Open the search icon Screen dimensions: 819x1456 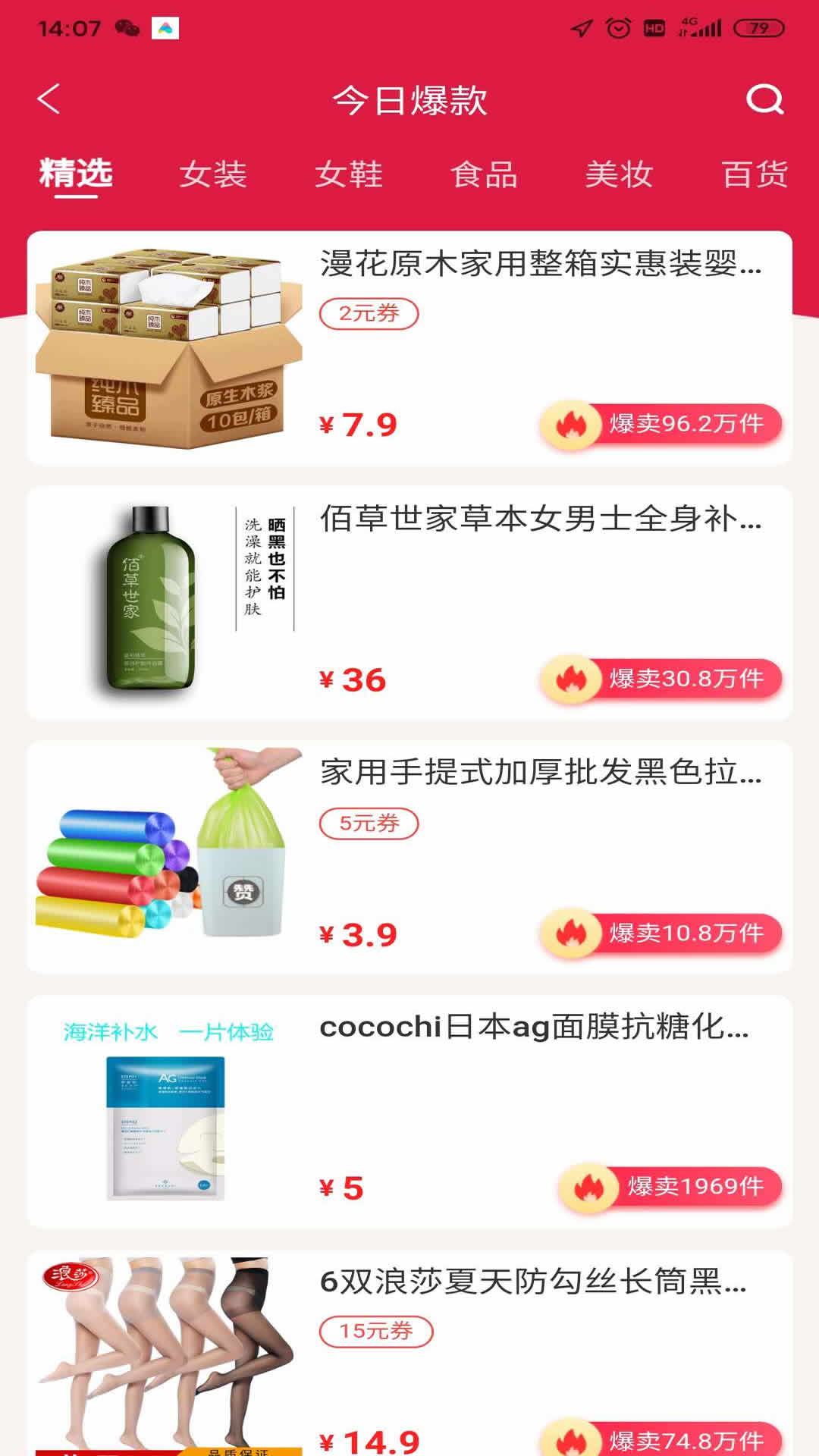click(x=764, y=99)
